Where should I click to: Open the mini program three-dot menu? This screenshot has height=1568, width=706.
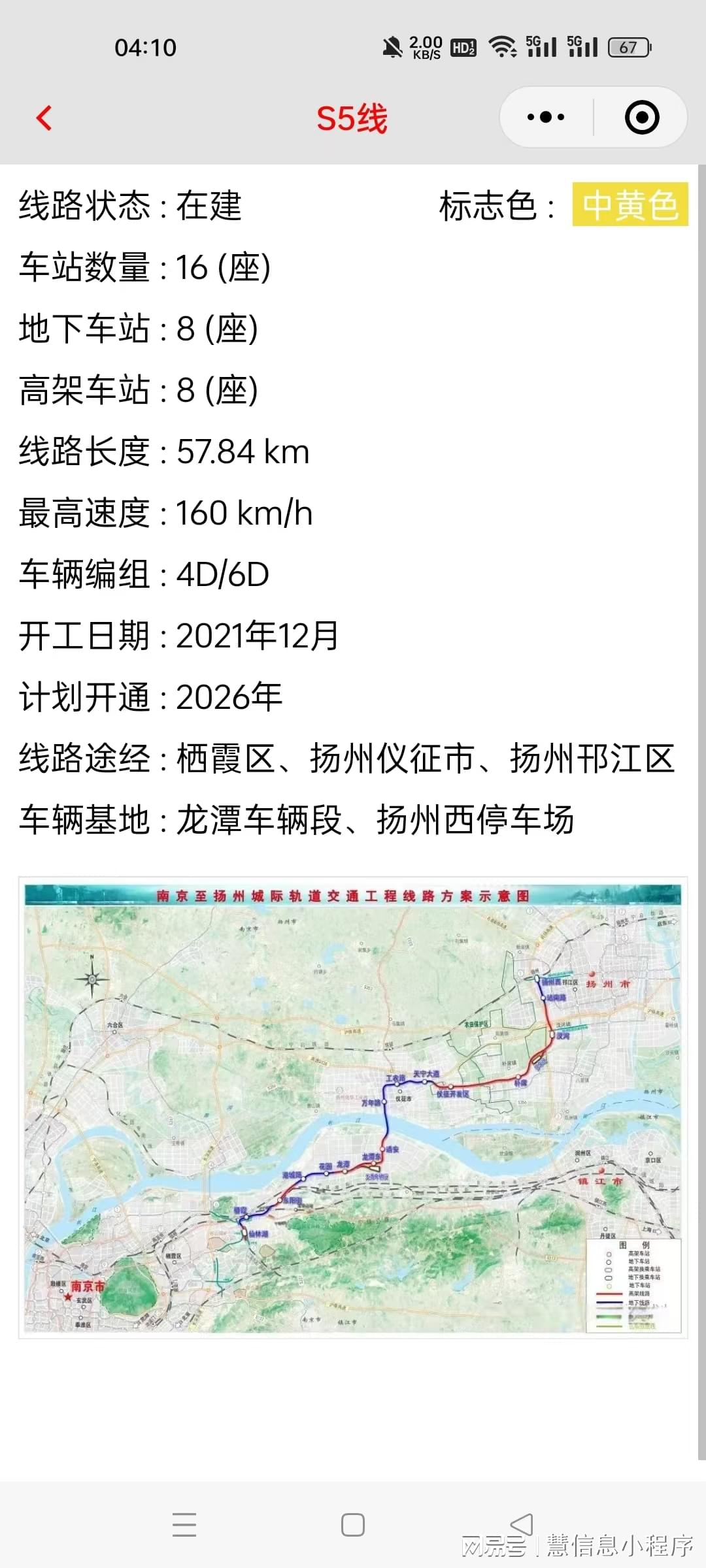tap(546, 118)
